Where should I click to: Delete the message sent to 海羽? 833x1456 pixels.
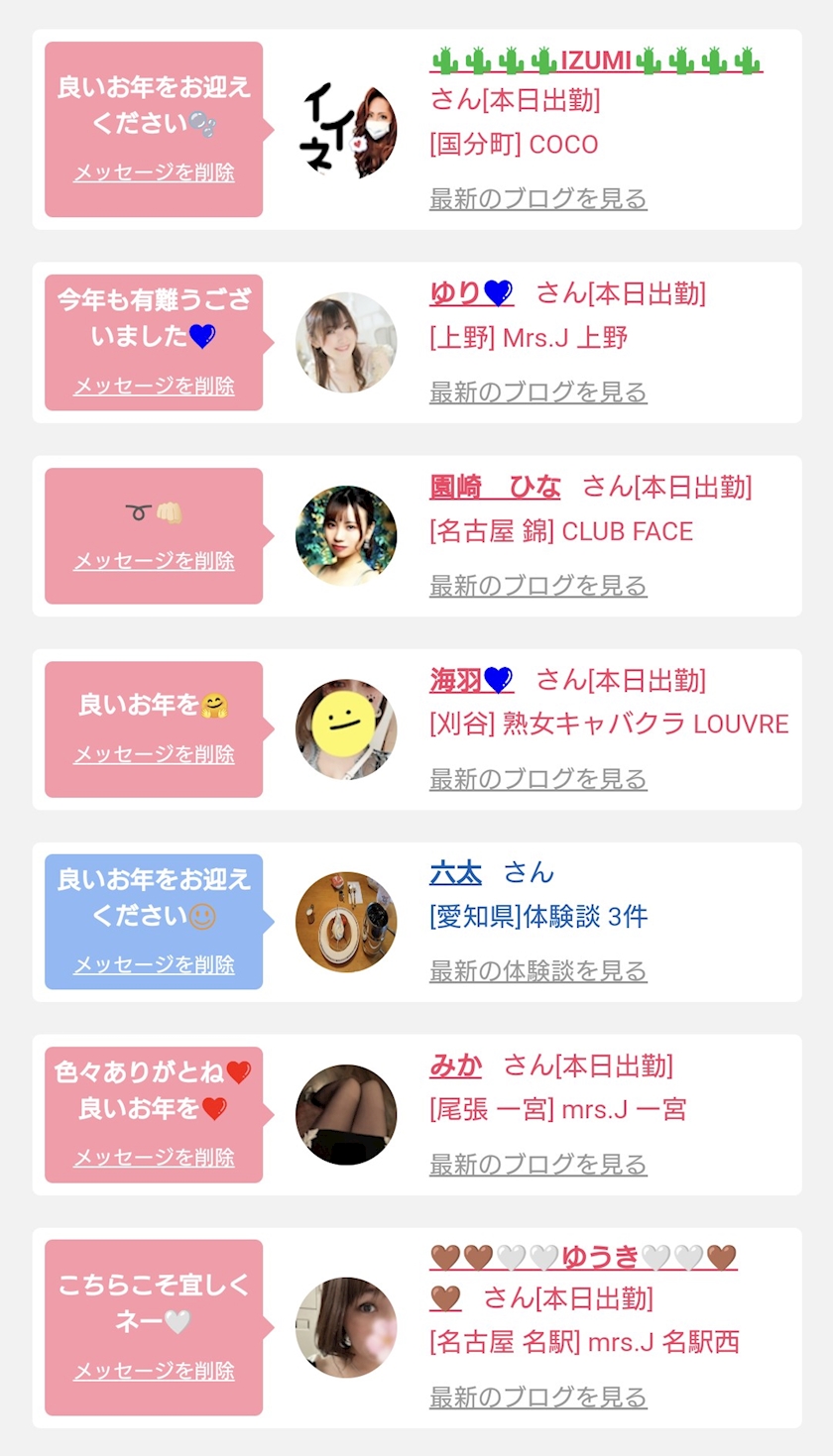154,754
